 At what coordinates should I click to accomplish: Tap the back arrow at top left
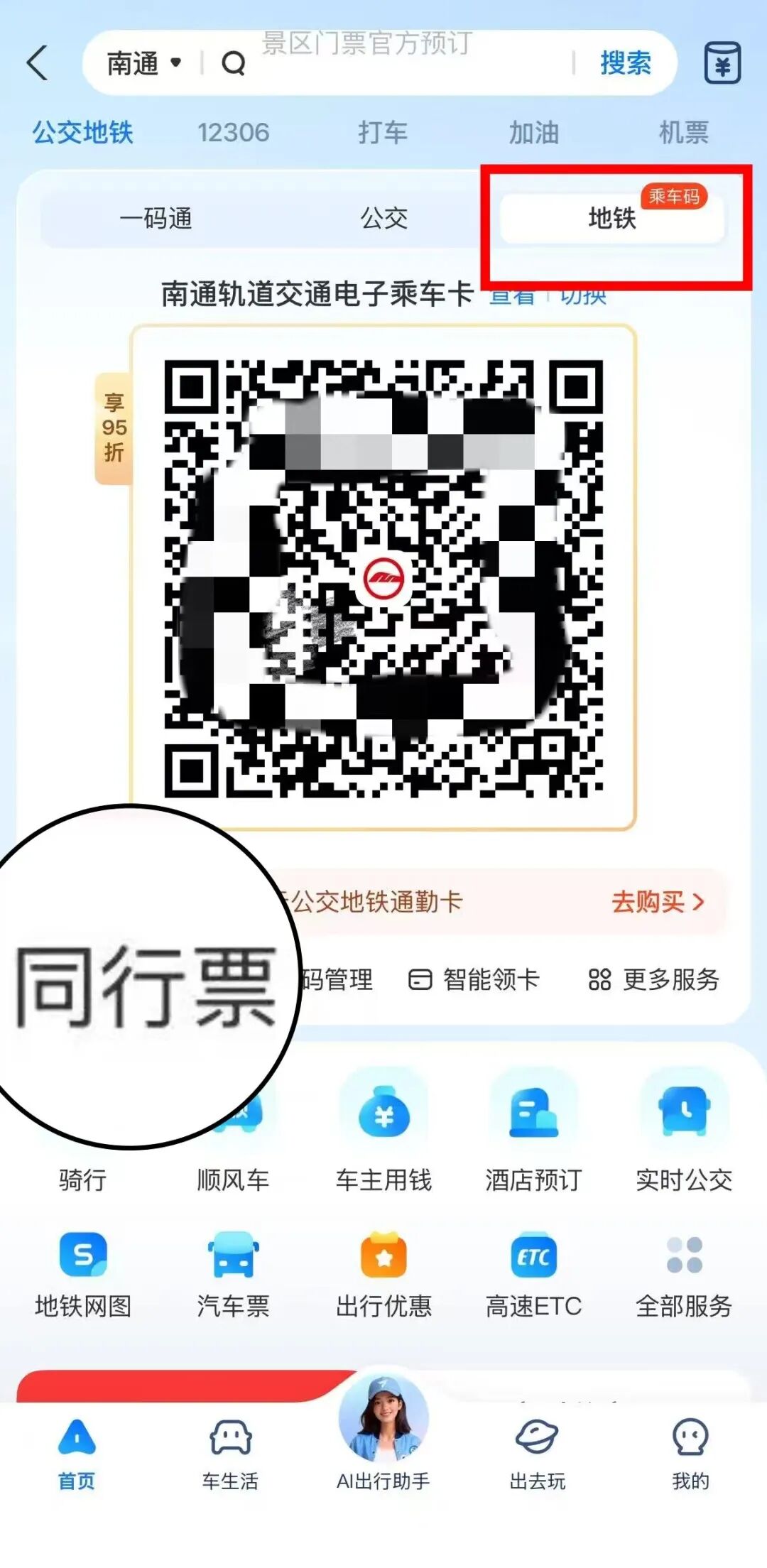[x=37, y=62]
